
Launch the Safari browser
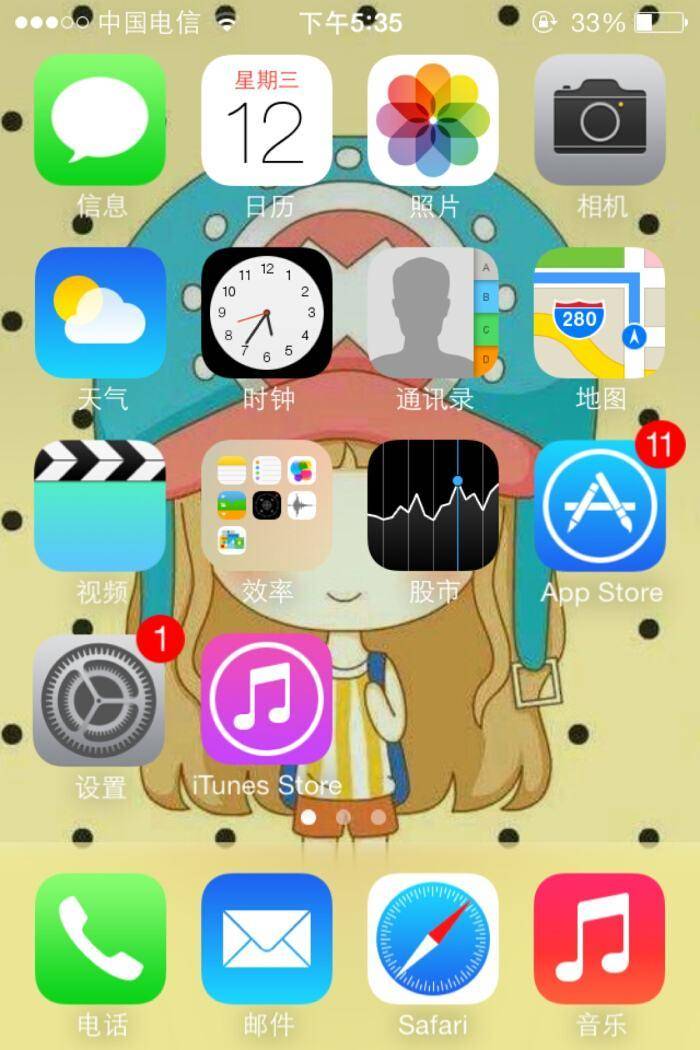click(433, 939)
